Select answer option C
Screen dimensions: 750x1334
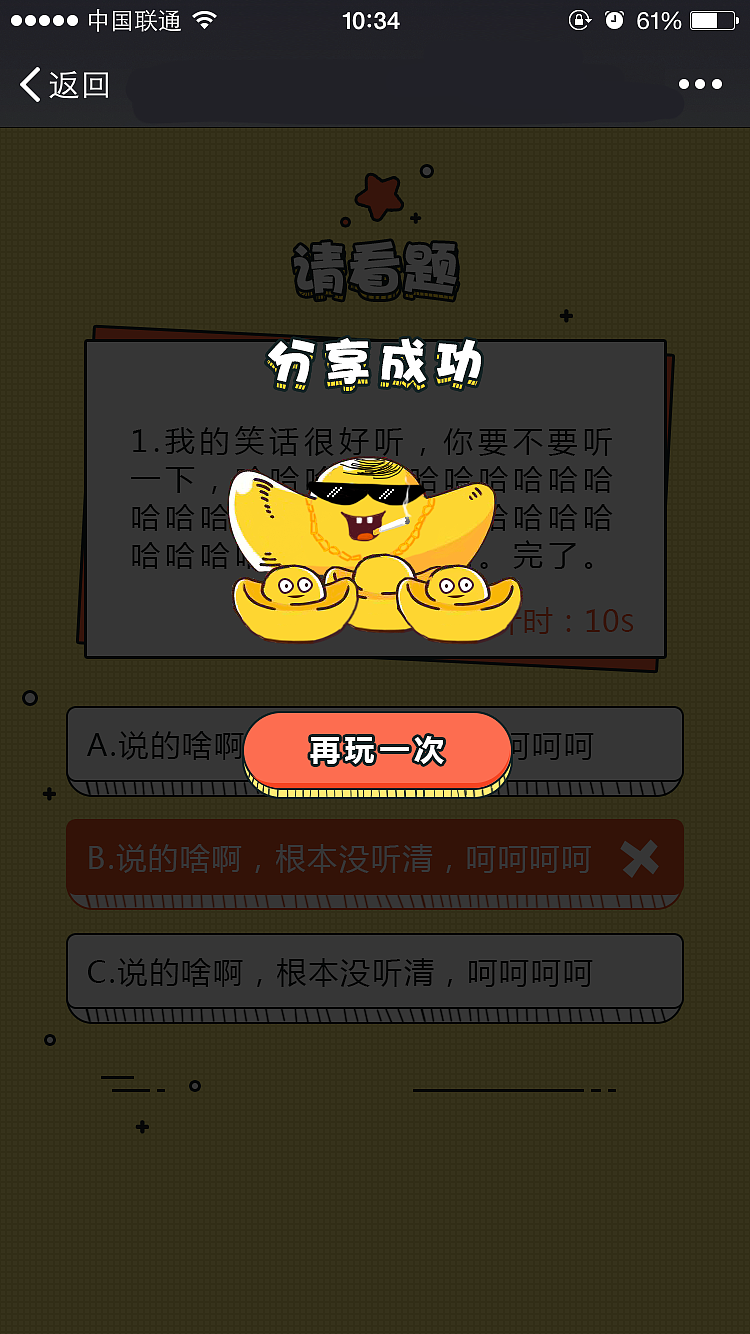tap(375, 973)
